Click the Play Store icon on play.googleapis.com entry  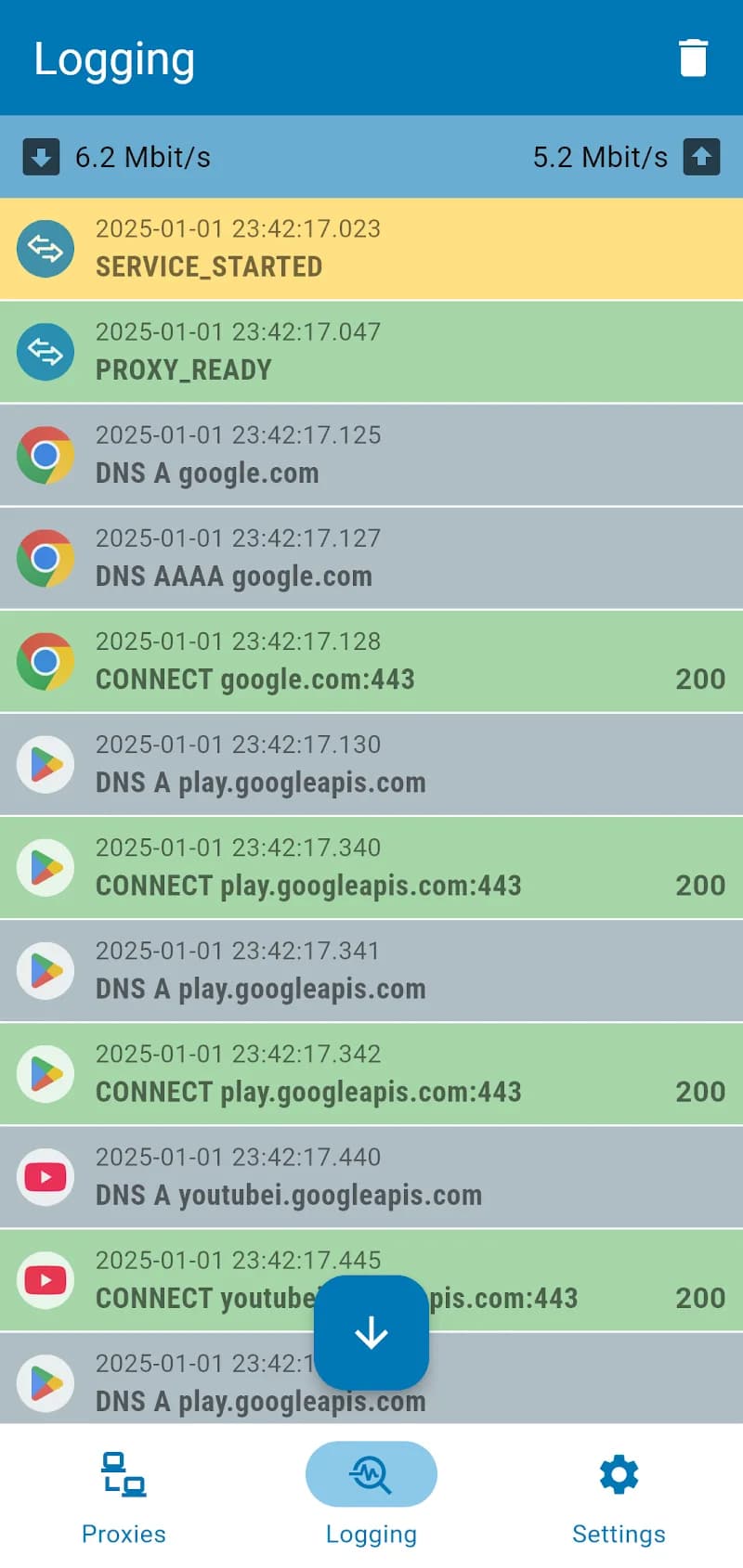[x=45, y=764]
